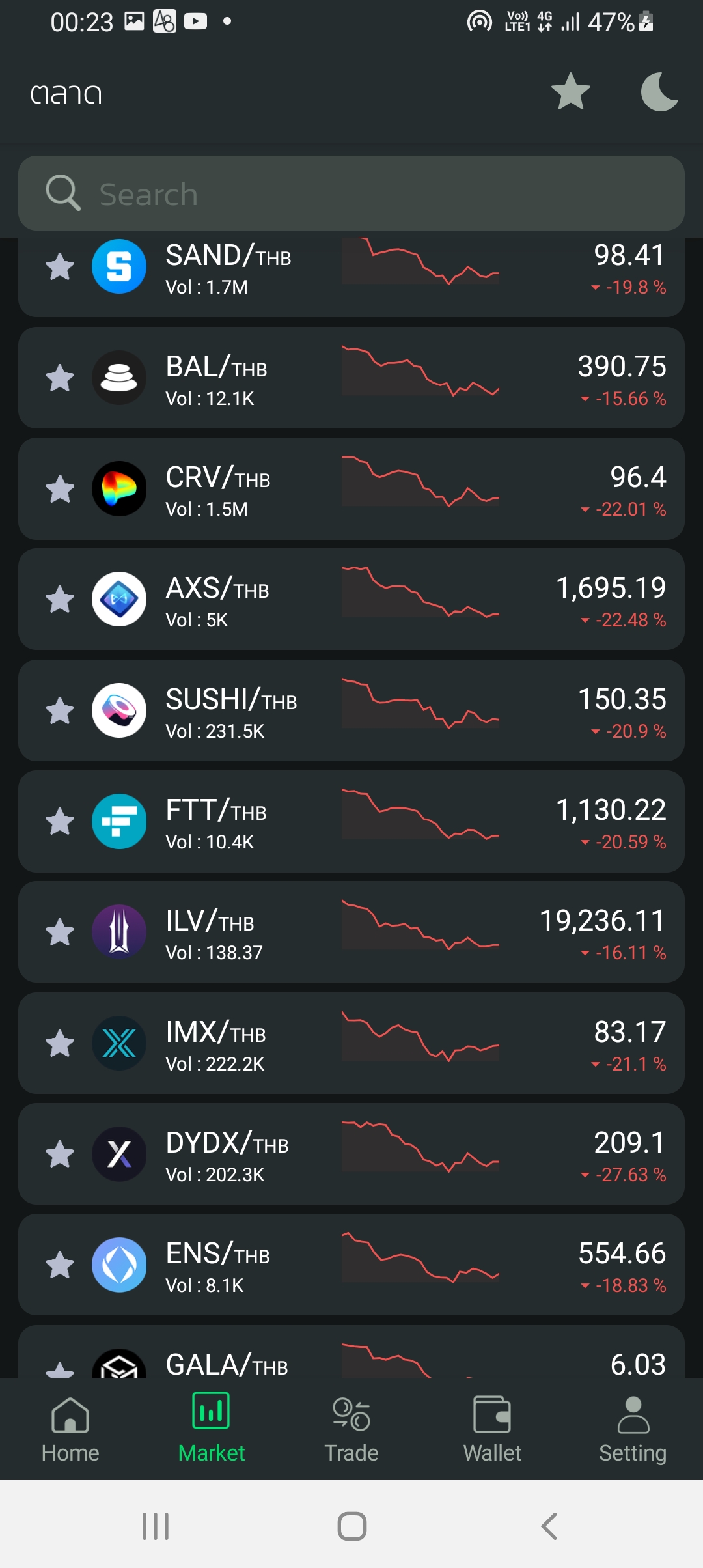Open the ILV/THB market row
This screenshot has width=703, height=1568.
pos(351,932)
